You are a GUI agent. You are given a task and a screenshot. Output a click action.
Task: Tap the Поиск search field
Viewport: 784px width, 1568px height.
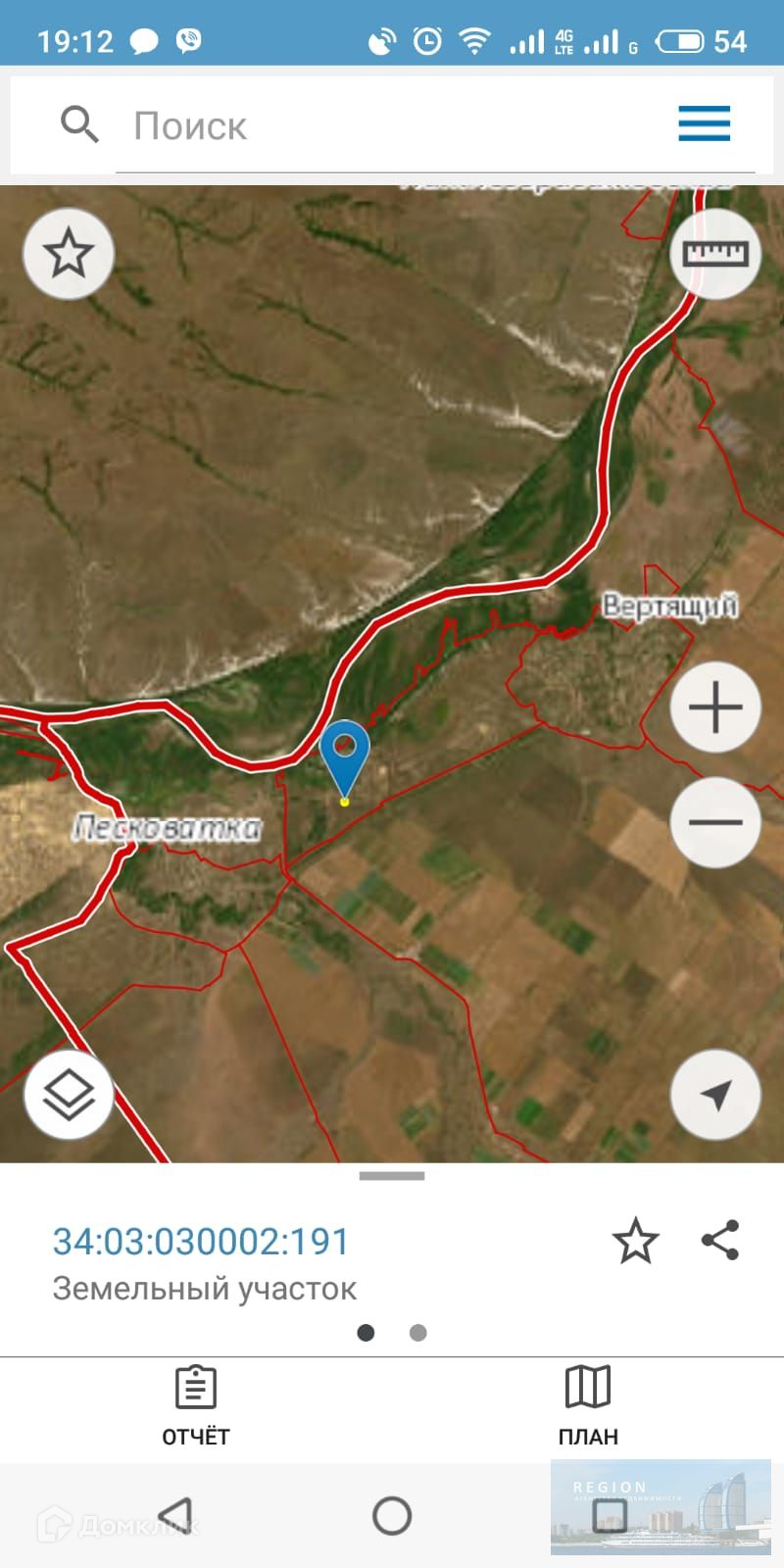392,126
